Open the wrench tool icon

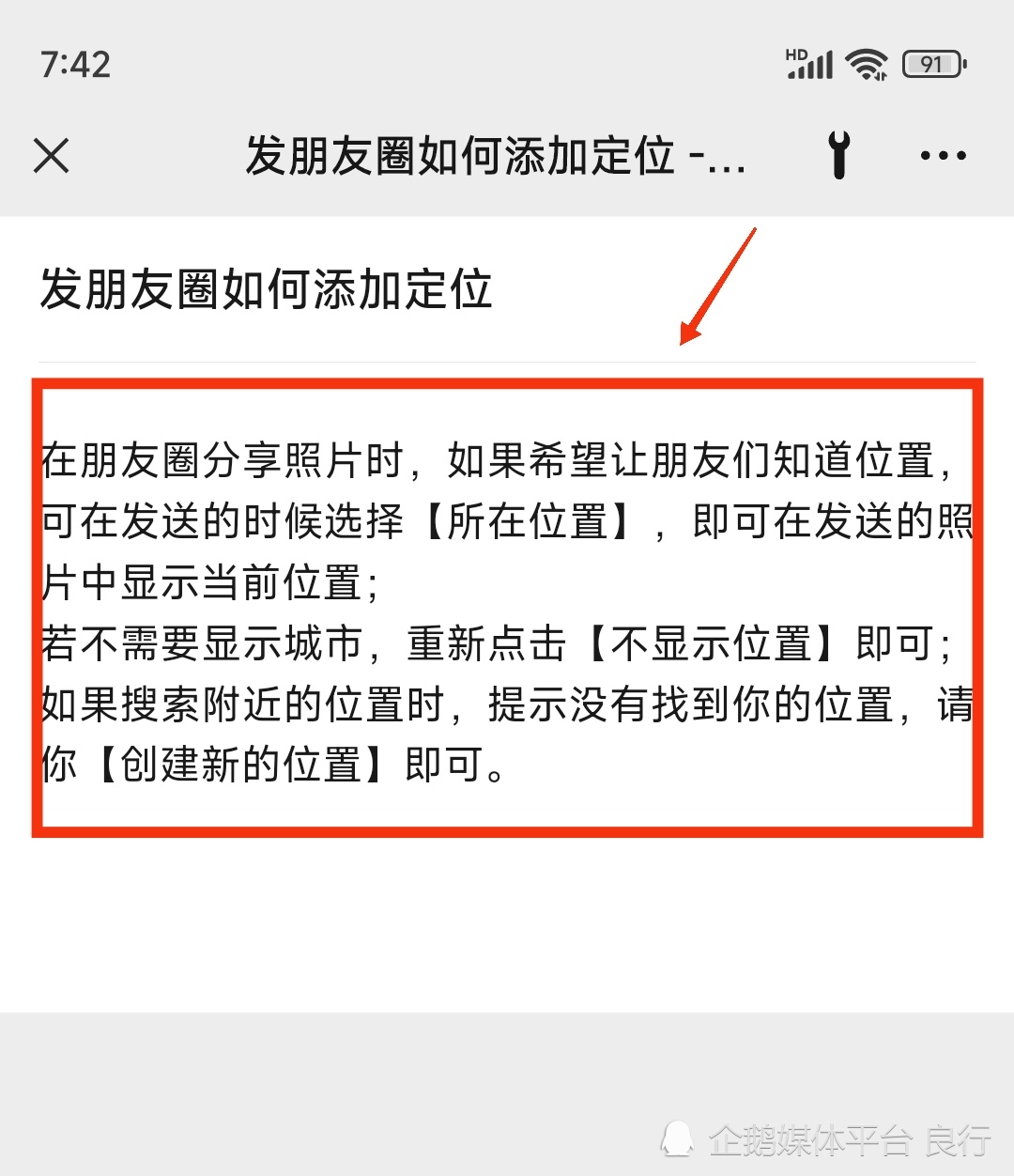click(838, 155)
